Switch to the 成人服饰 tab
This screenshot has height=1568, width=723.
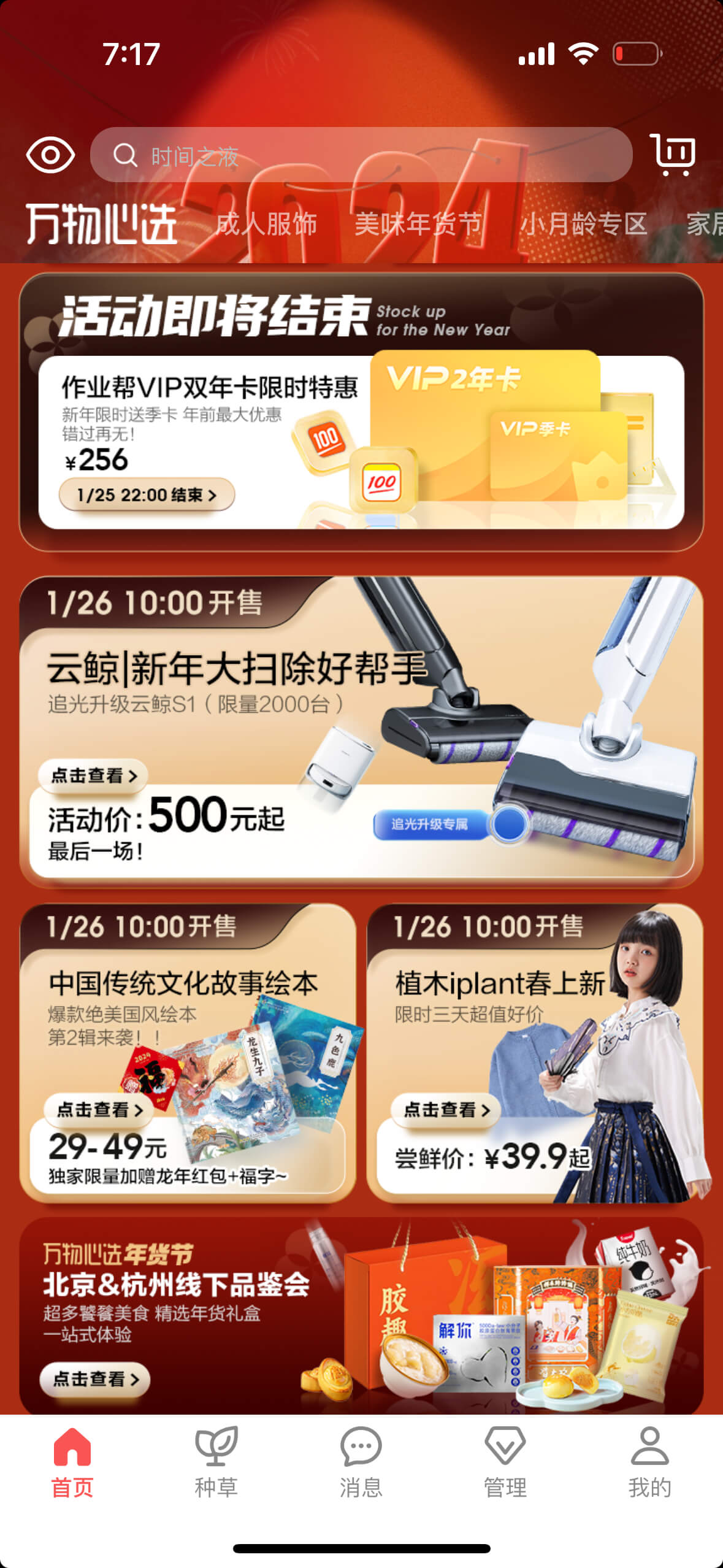266,224
